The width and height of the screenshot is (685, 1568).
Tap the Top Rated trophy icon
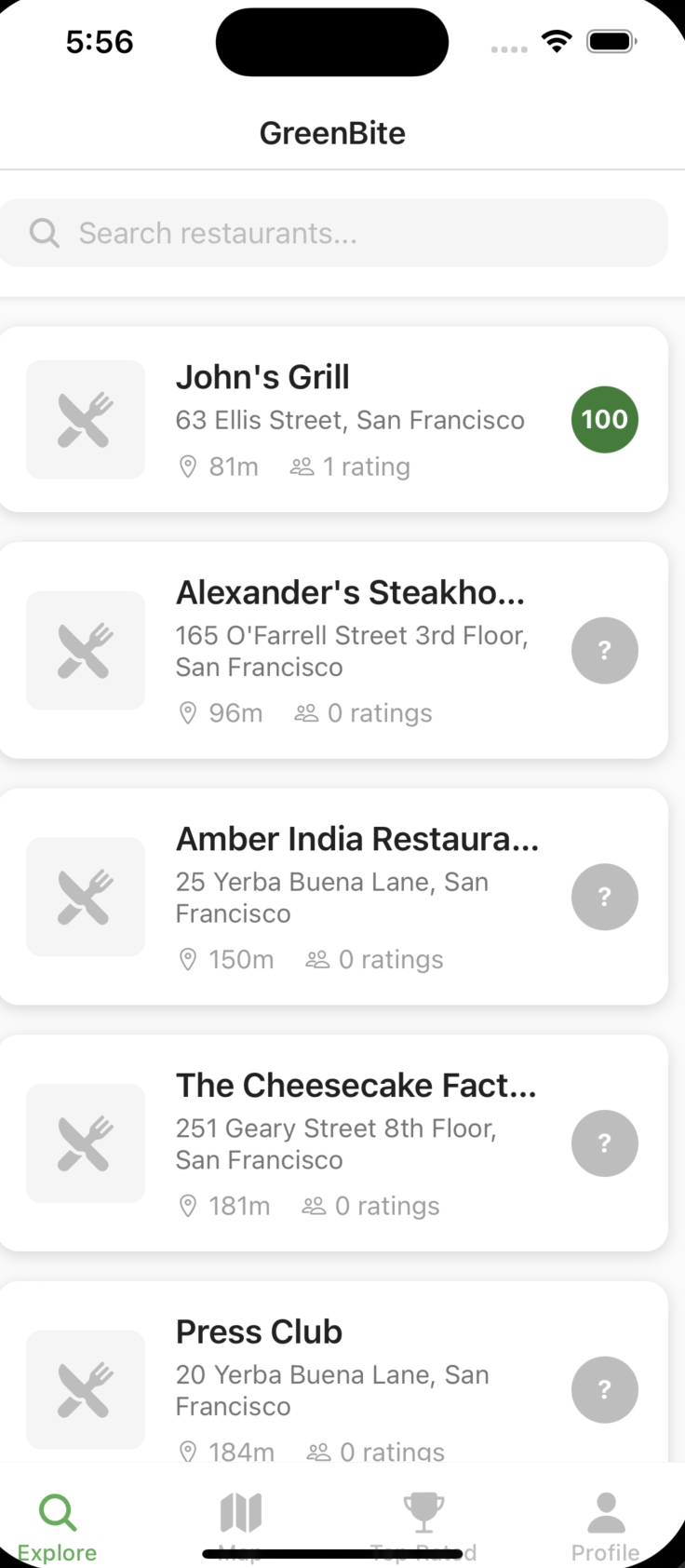tap(423, 1507)
